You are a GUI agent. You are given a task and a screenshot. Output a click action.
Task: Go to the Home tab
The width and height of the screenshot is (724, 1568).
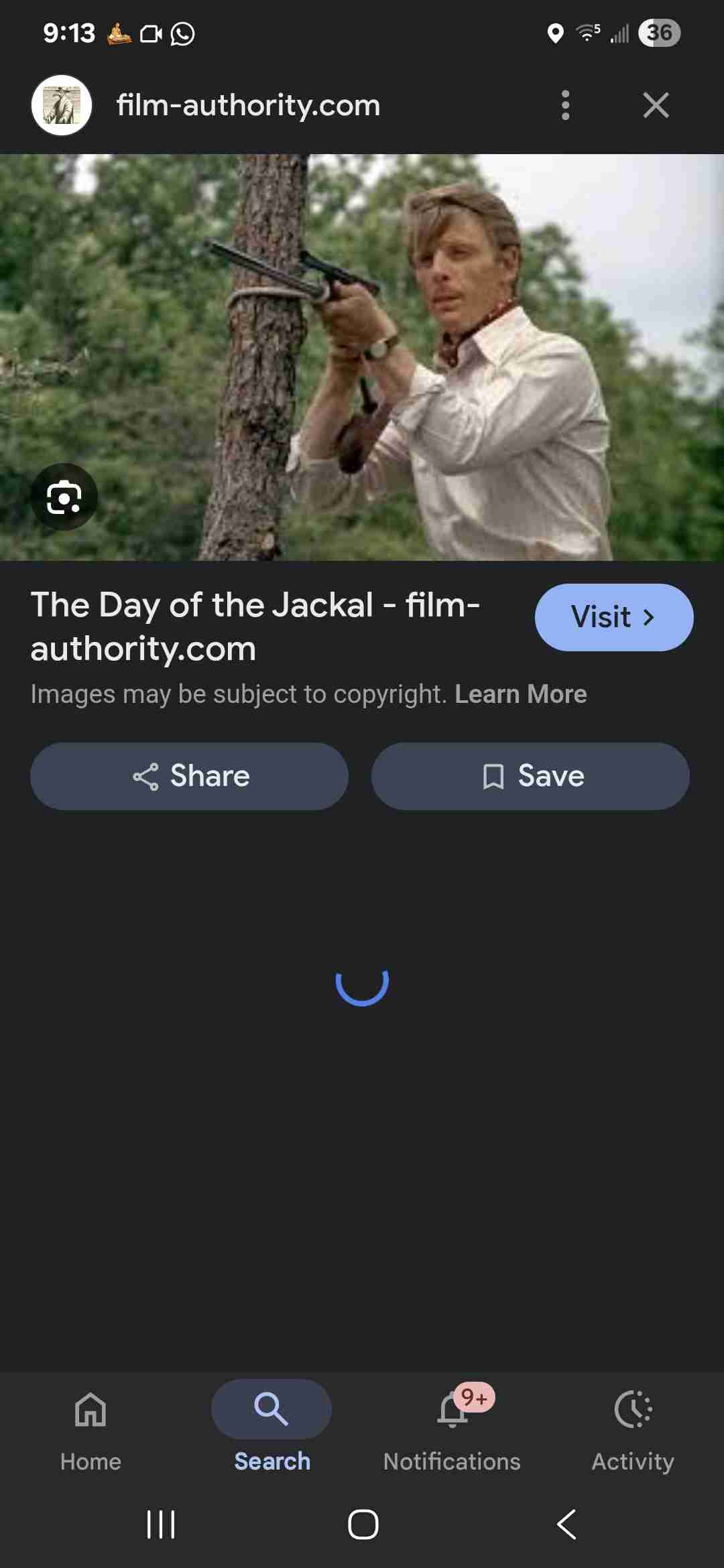click(x=90, y=1426)
